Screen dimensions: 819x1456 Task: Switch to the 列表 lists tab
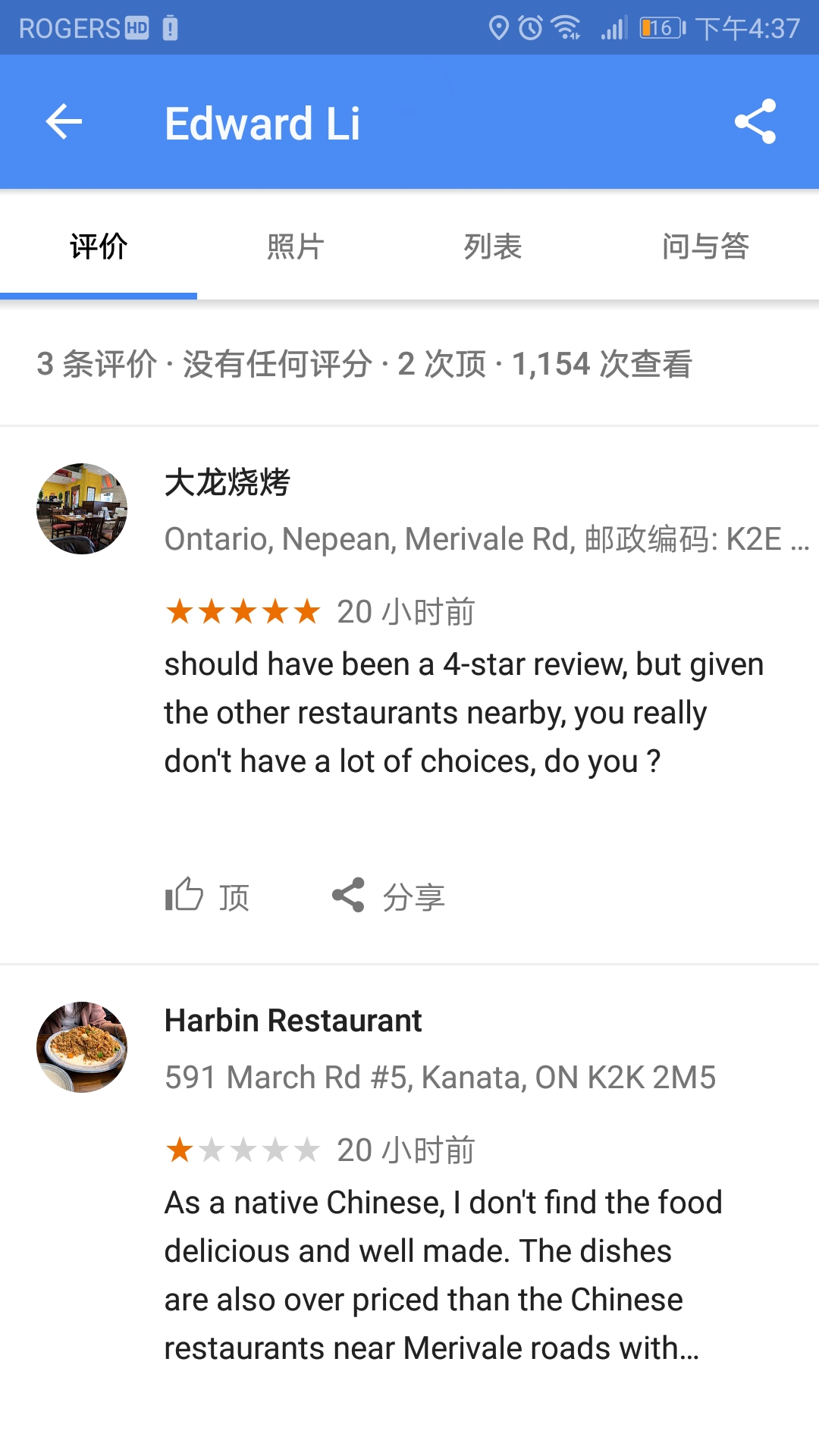point(493,246)
